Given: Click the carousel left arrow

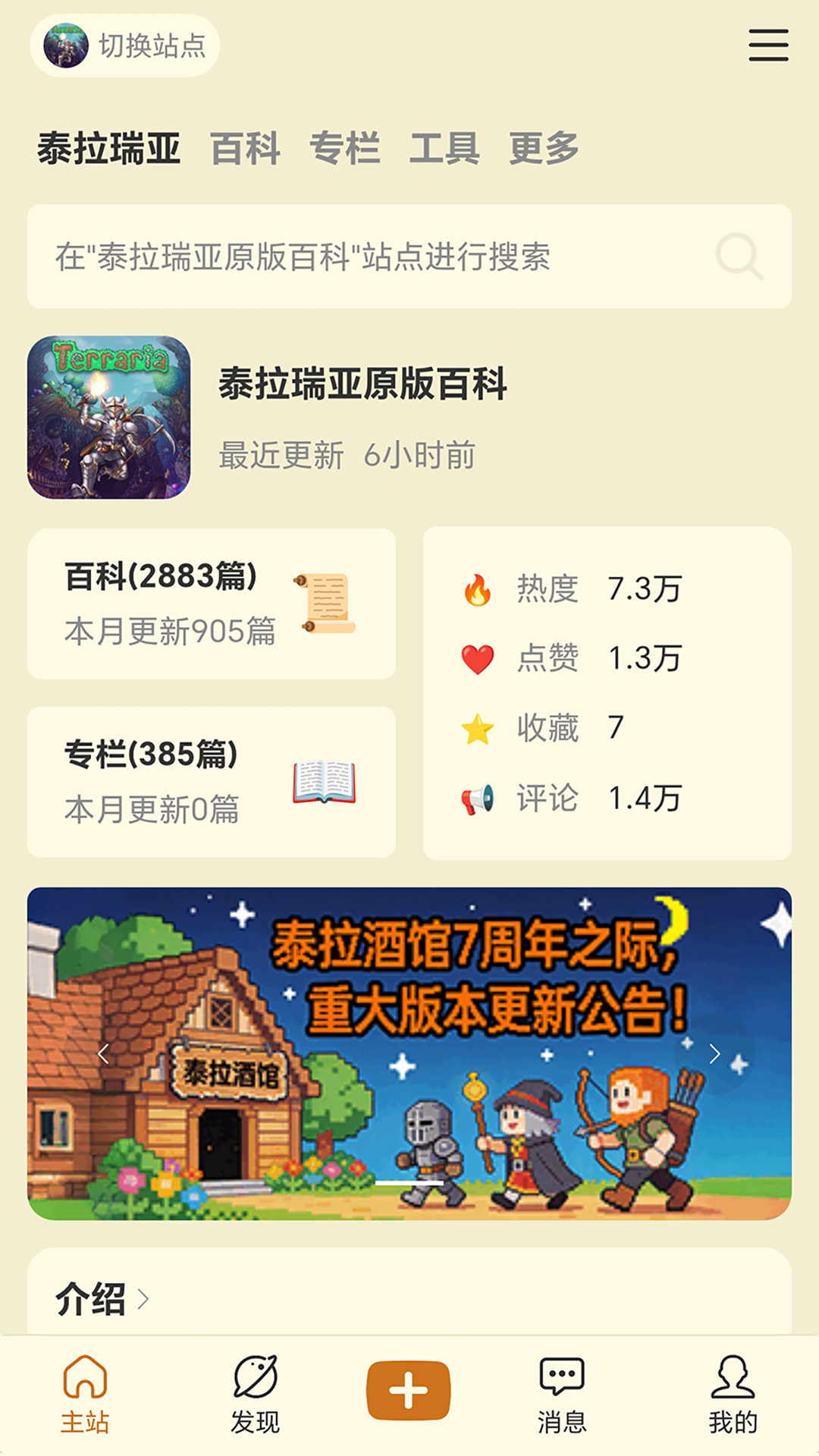Looking at the screenshot, I should tap(103, 1052).
